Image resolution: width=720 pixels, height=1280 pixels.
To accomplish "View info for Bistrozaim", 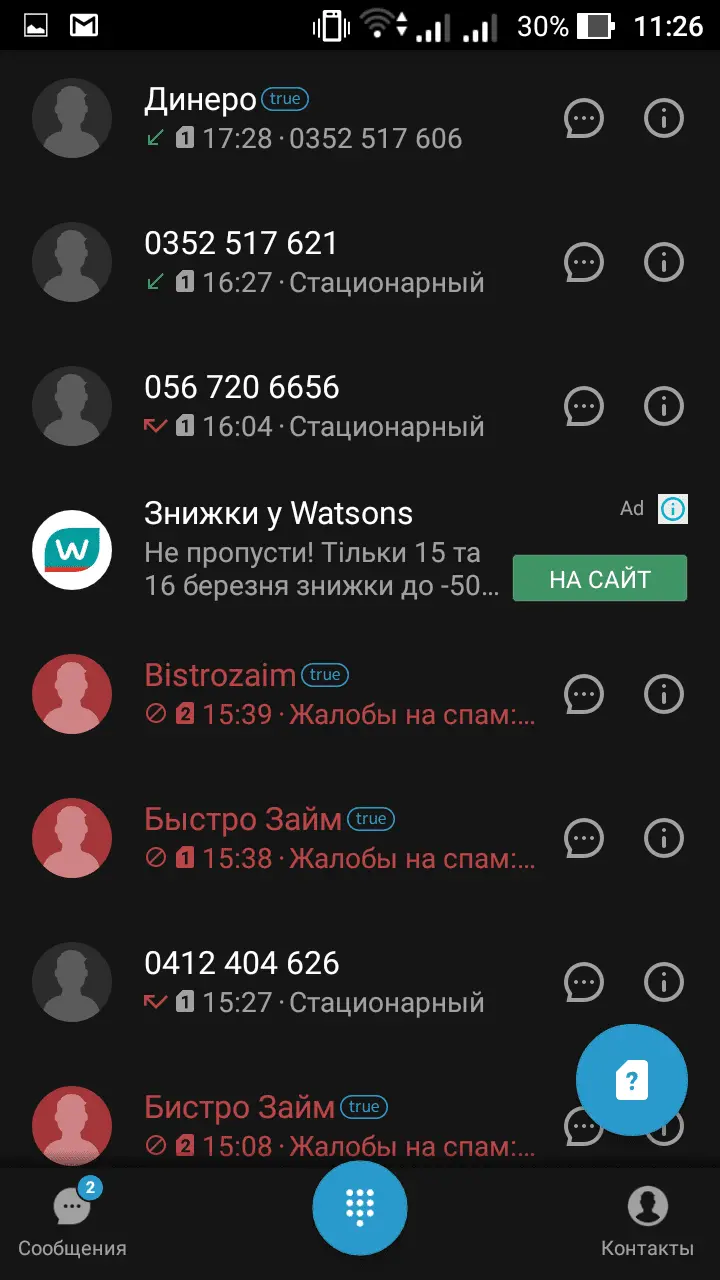I will (x=663, y=694).
